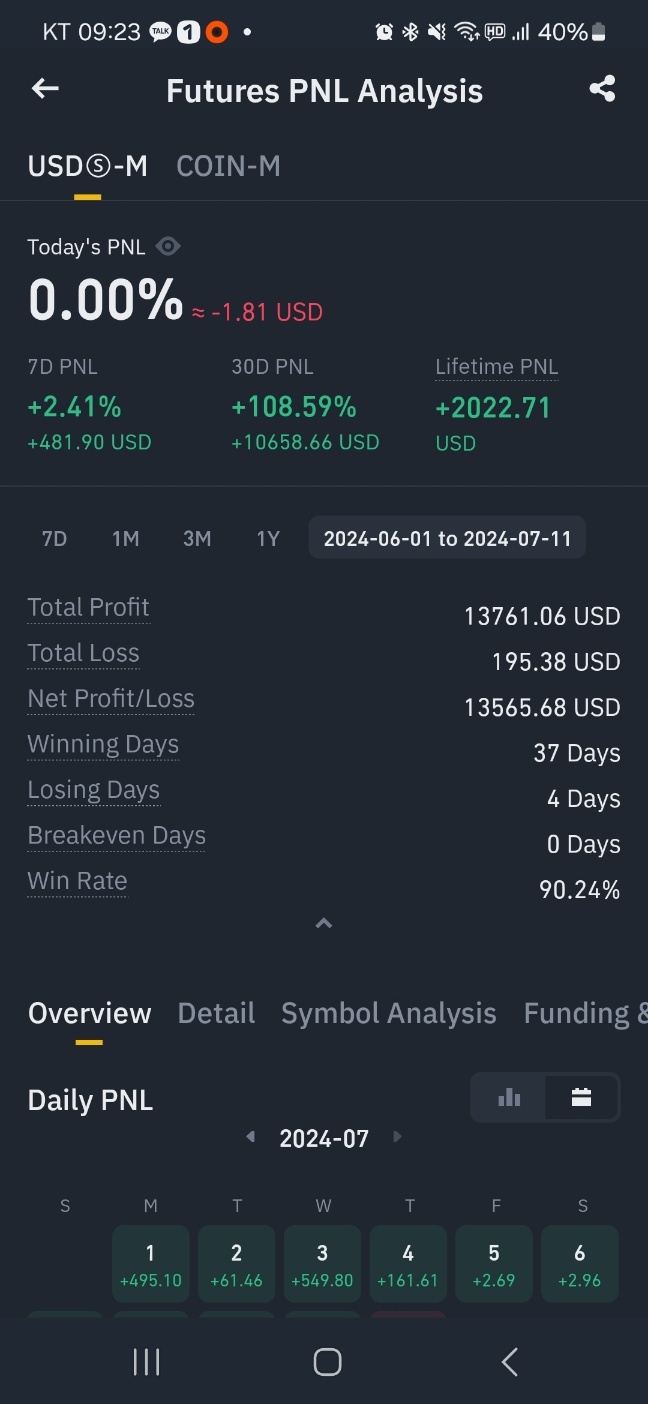Switch Daily PNL to bar chart view
The width and height of the screenshot is (648, 1404).
click(509, 1097)
